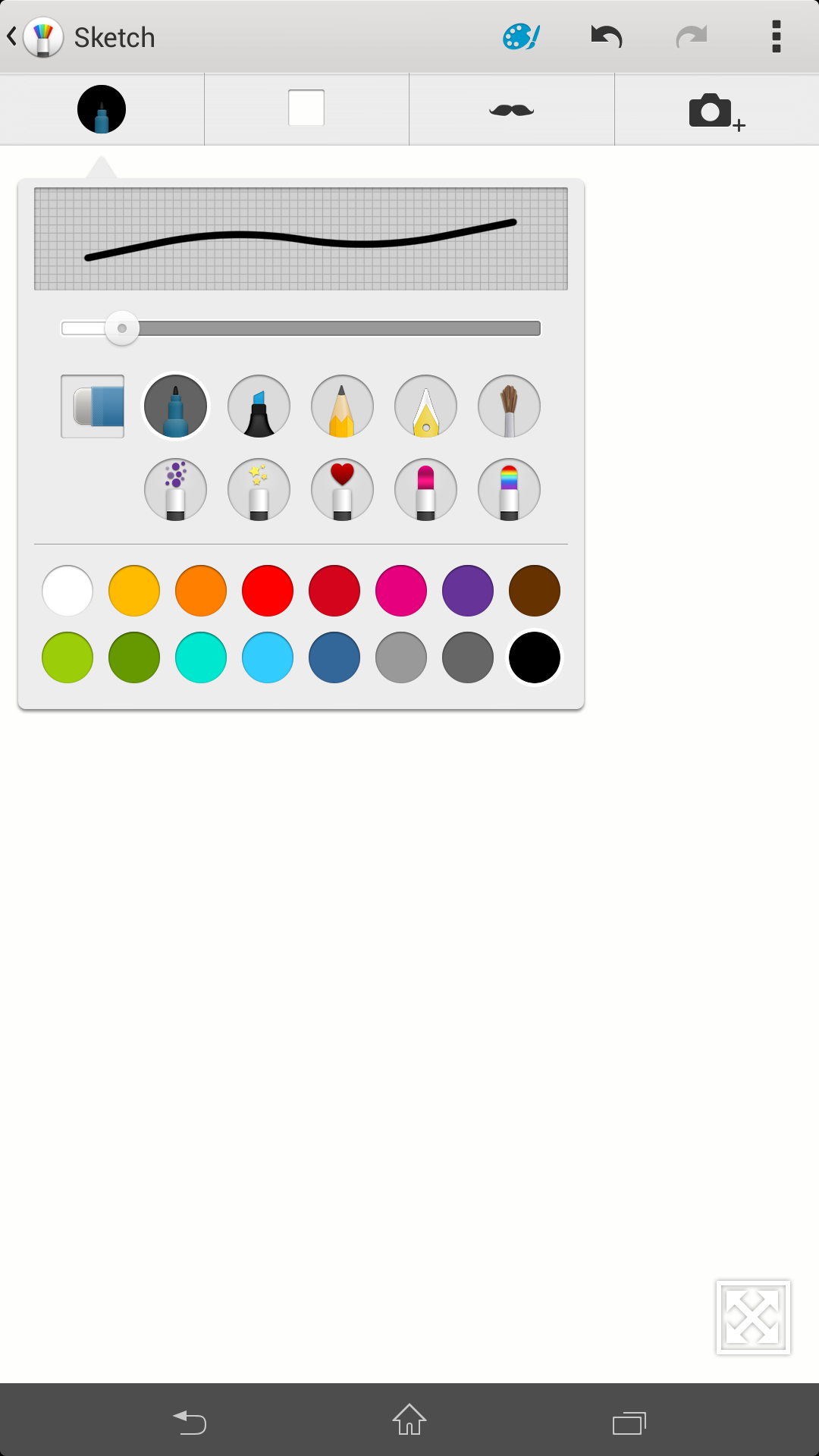Select the paintbrush tool

coord(509,406)
